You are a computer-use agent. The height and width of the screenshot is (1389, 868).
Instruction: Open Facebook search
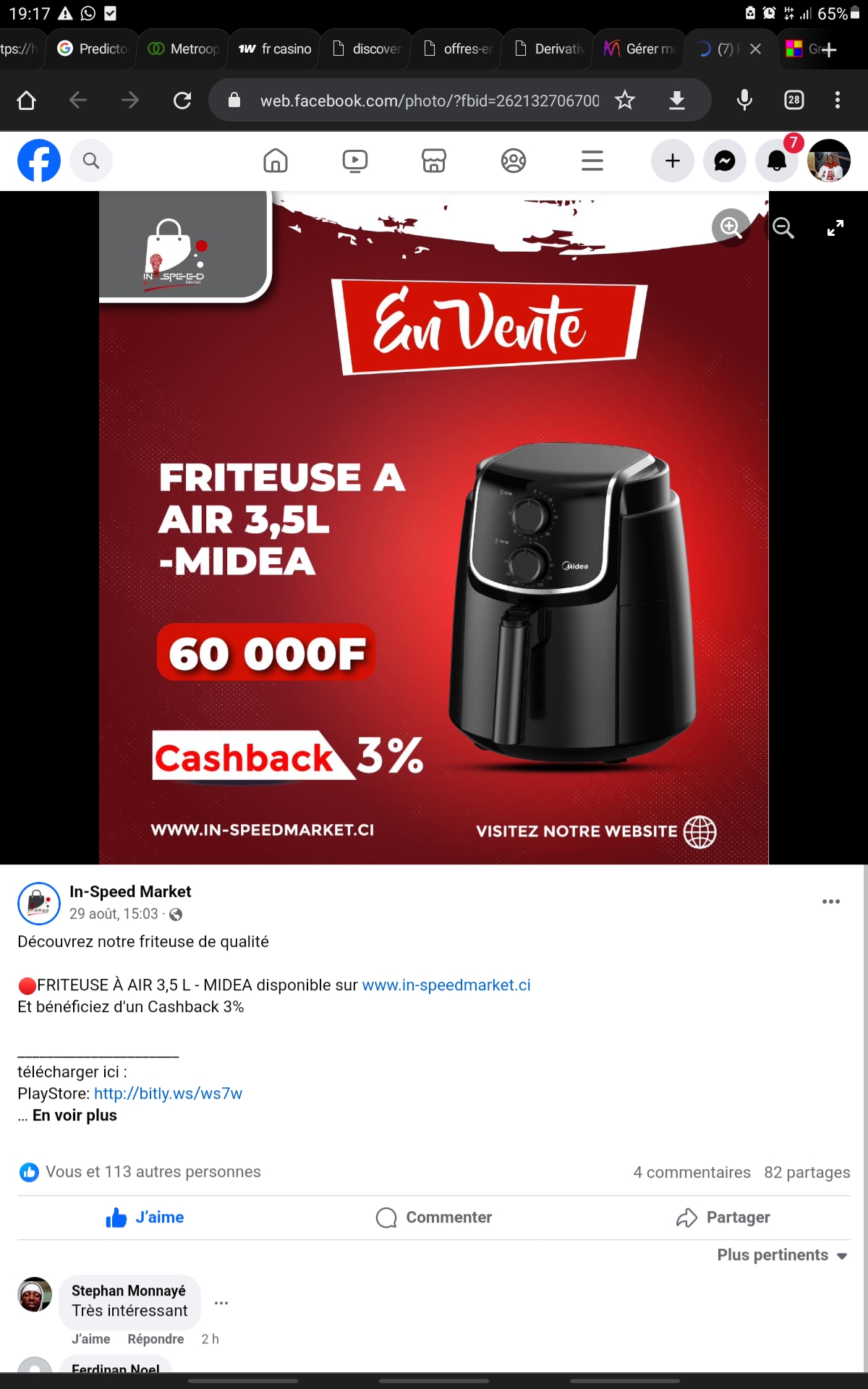coord(91,161)
